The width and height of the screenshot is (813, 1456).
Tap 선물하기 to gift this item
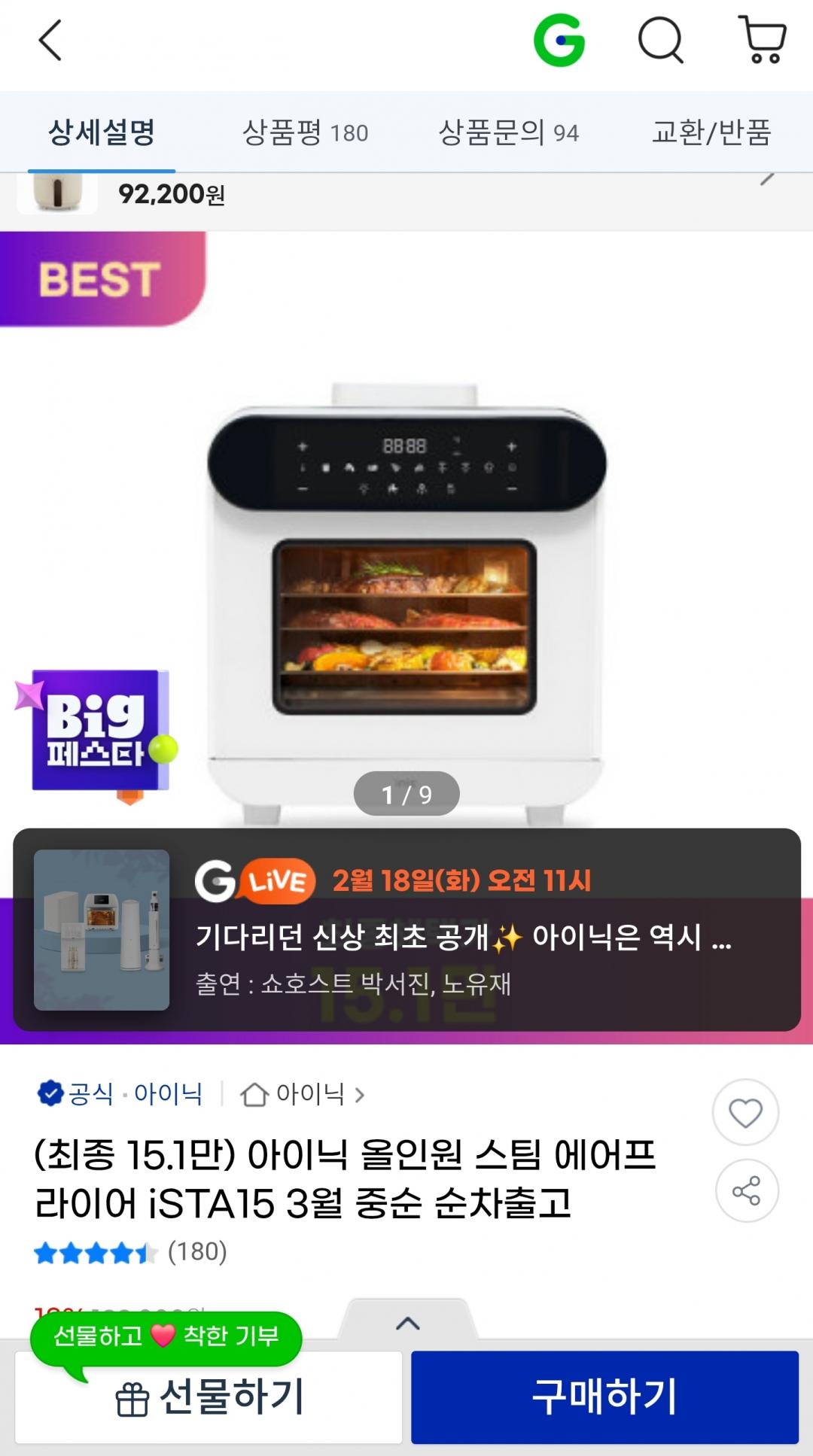(x=209, y=1397)
